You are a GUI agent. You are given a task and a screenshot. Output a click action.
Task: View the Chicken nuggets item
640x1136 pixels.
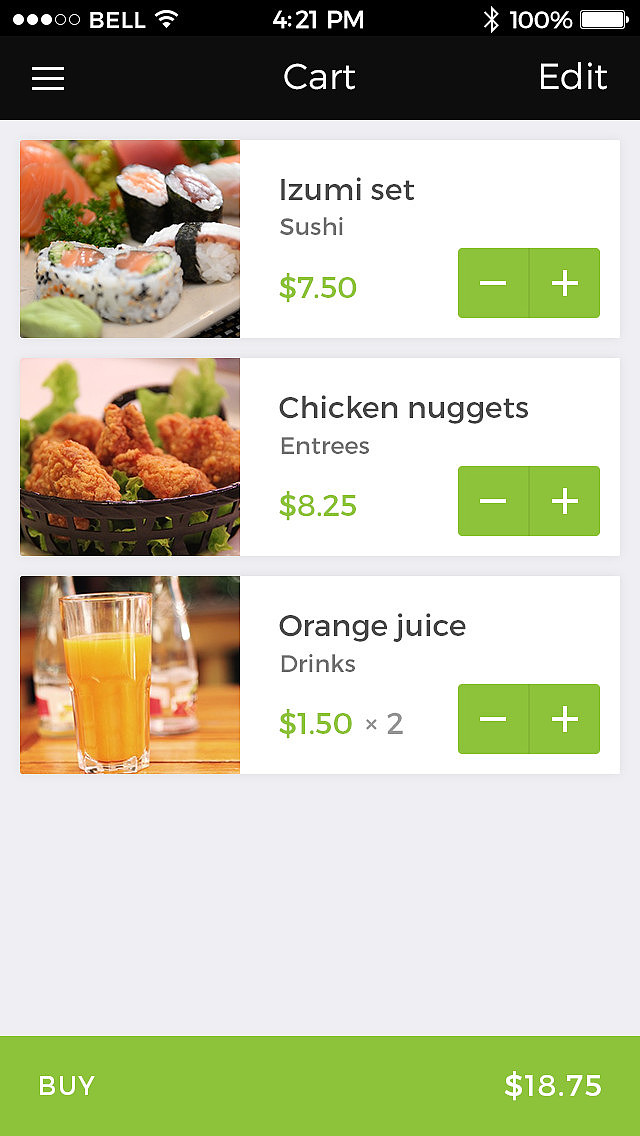403,408
